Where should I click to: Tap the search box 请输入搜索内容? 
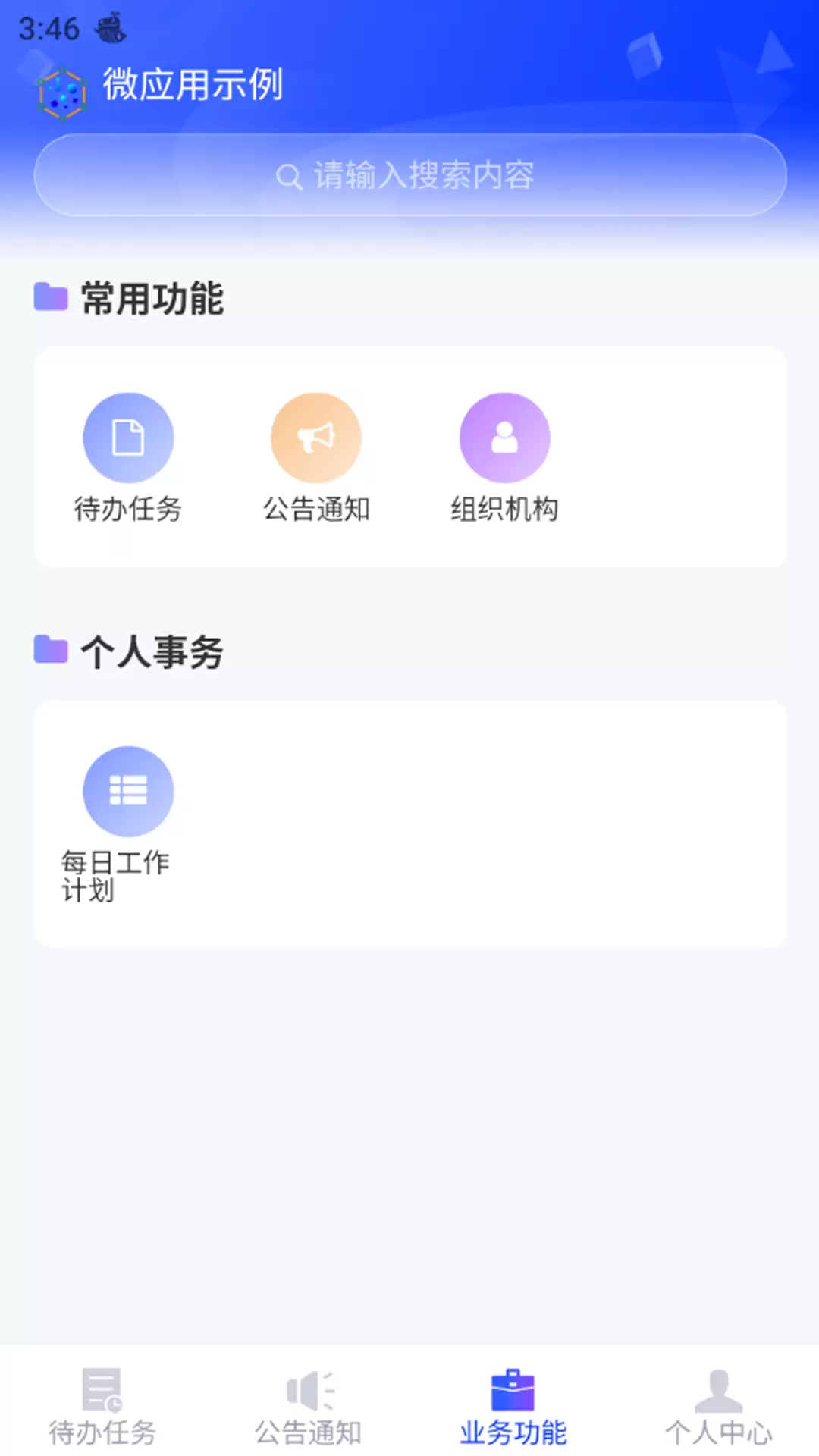410,175
